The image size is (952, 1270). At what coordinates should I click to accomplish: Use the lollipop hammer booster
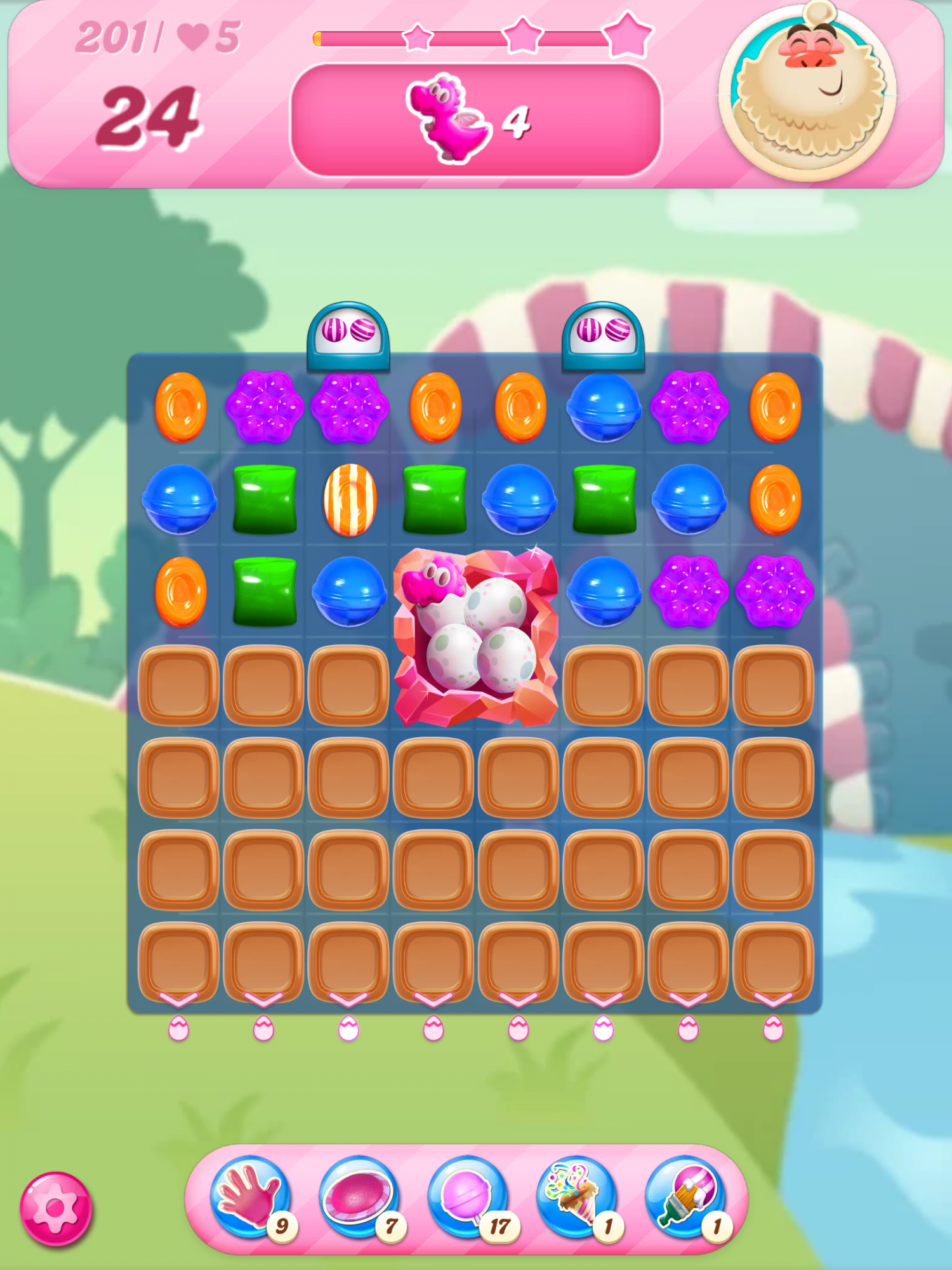coord(467,1196)
